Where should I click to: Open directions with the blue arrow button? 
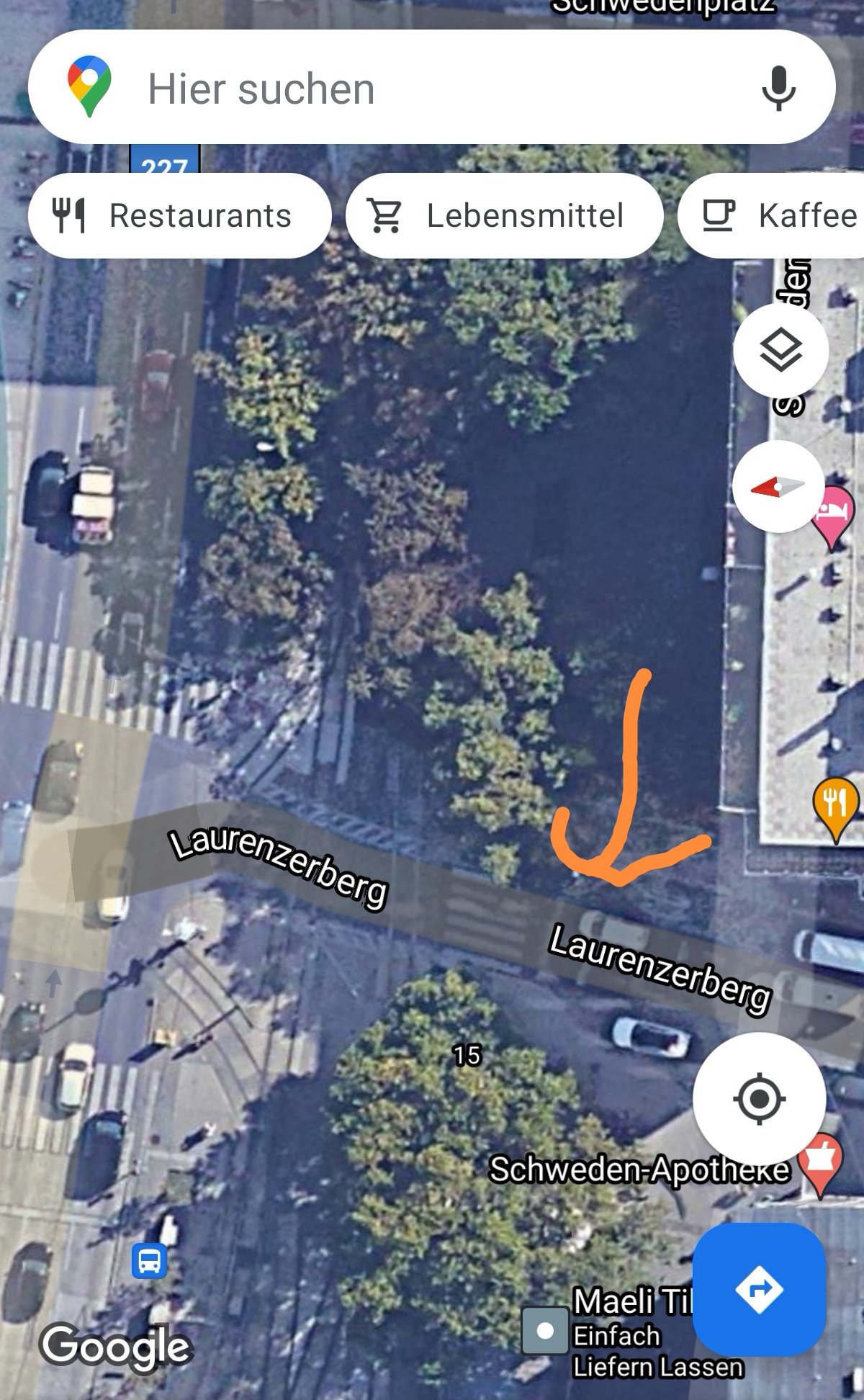click(759, 1289)
